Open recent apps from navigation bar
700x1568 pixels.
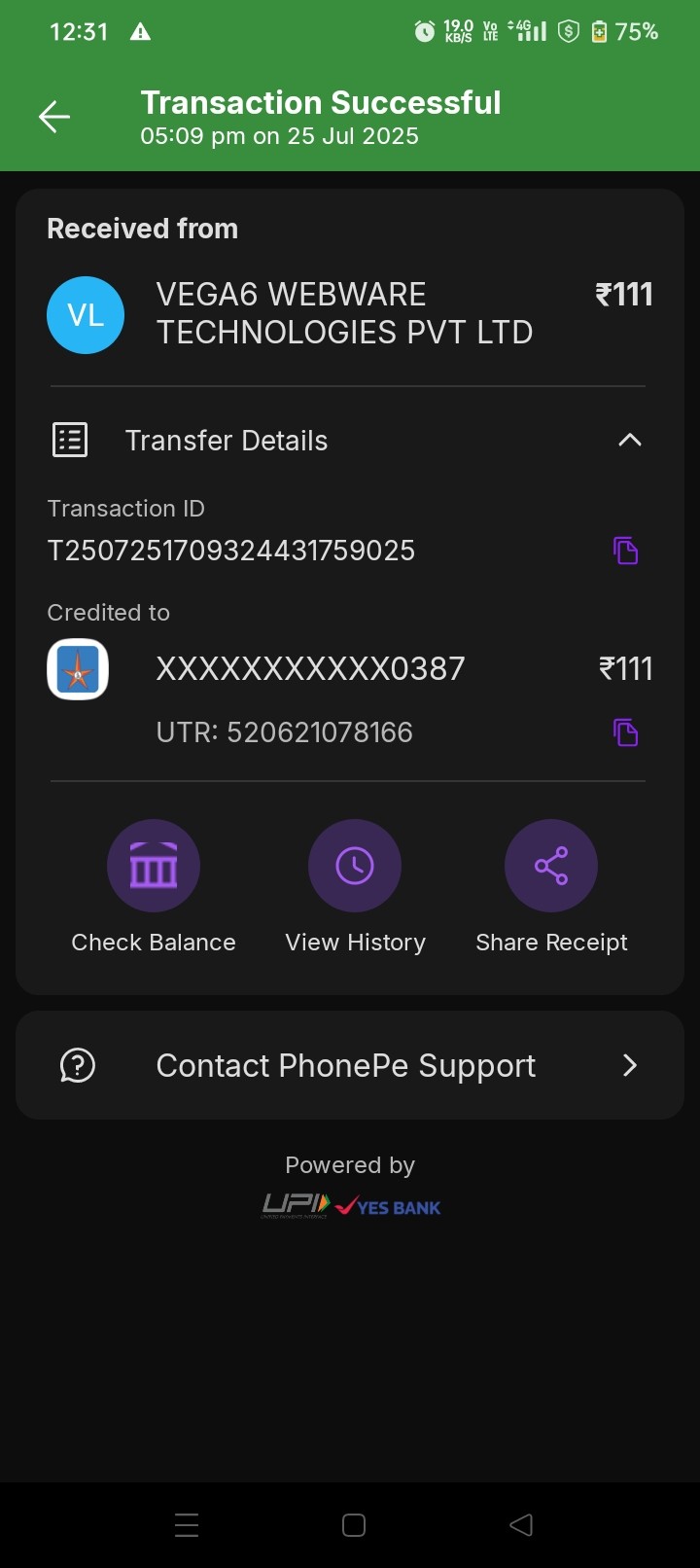[187, 1525]
